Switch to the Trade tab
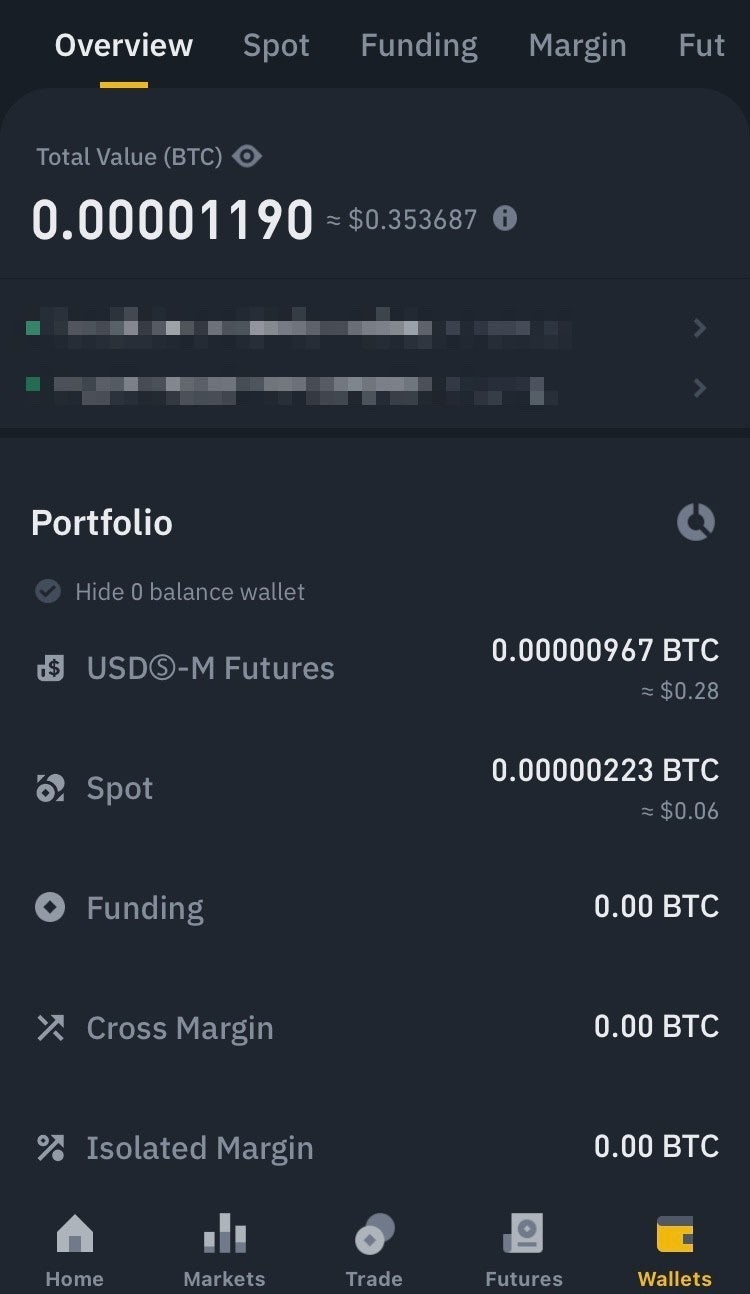Image resolution: width=750 pixels, height=1294 pixels. (x=374, y=1250)
